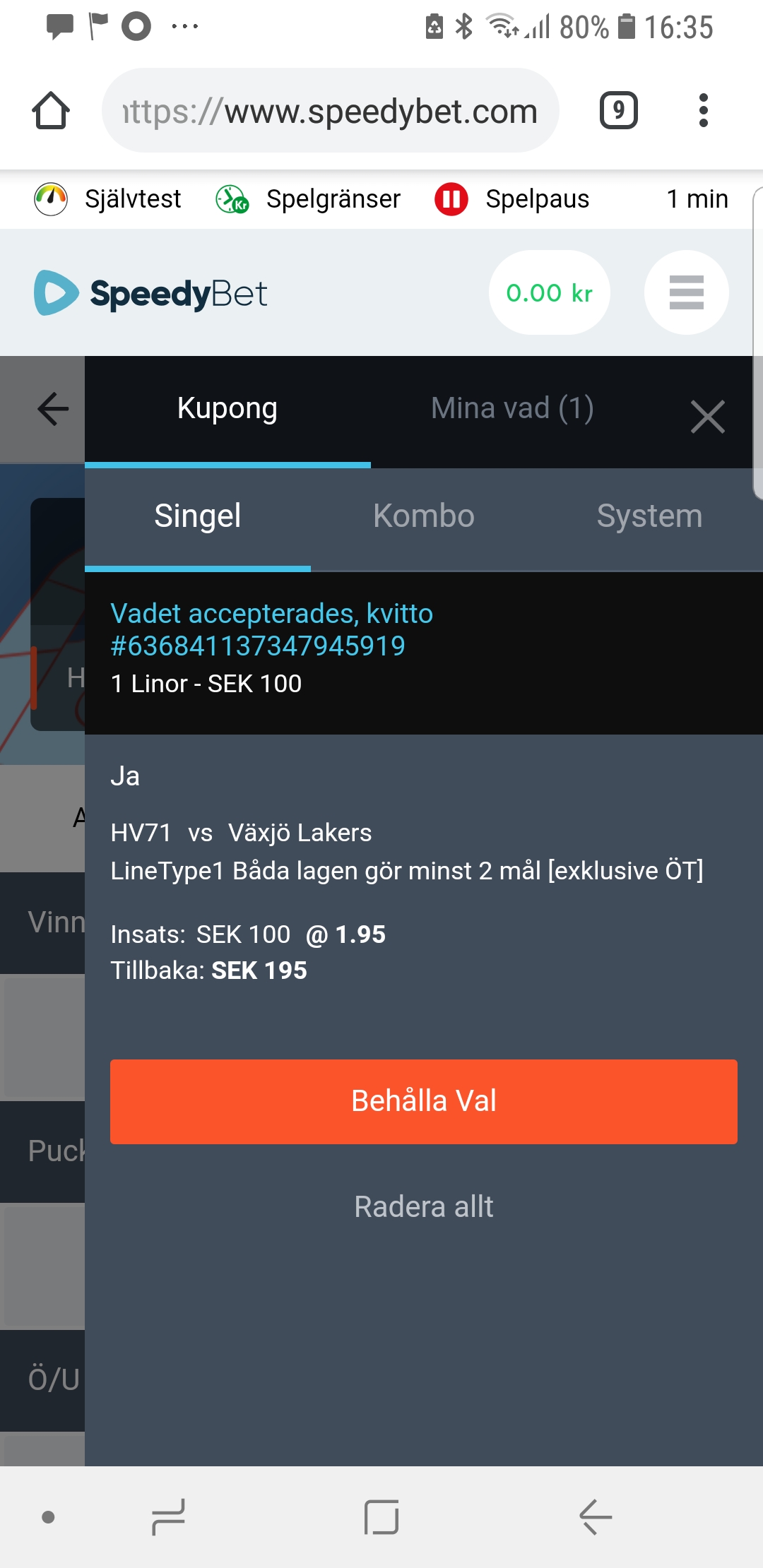
Task: Open Spelgränser settings
Action: click(307, 199)
